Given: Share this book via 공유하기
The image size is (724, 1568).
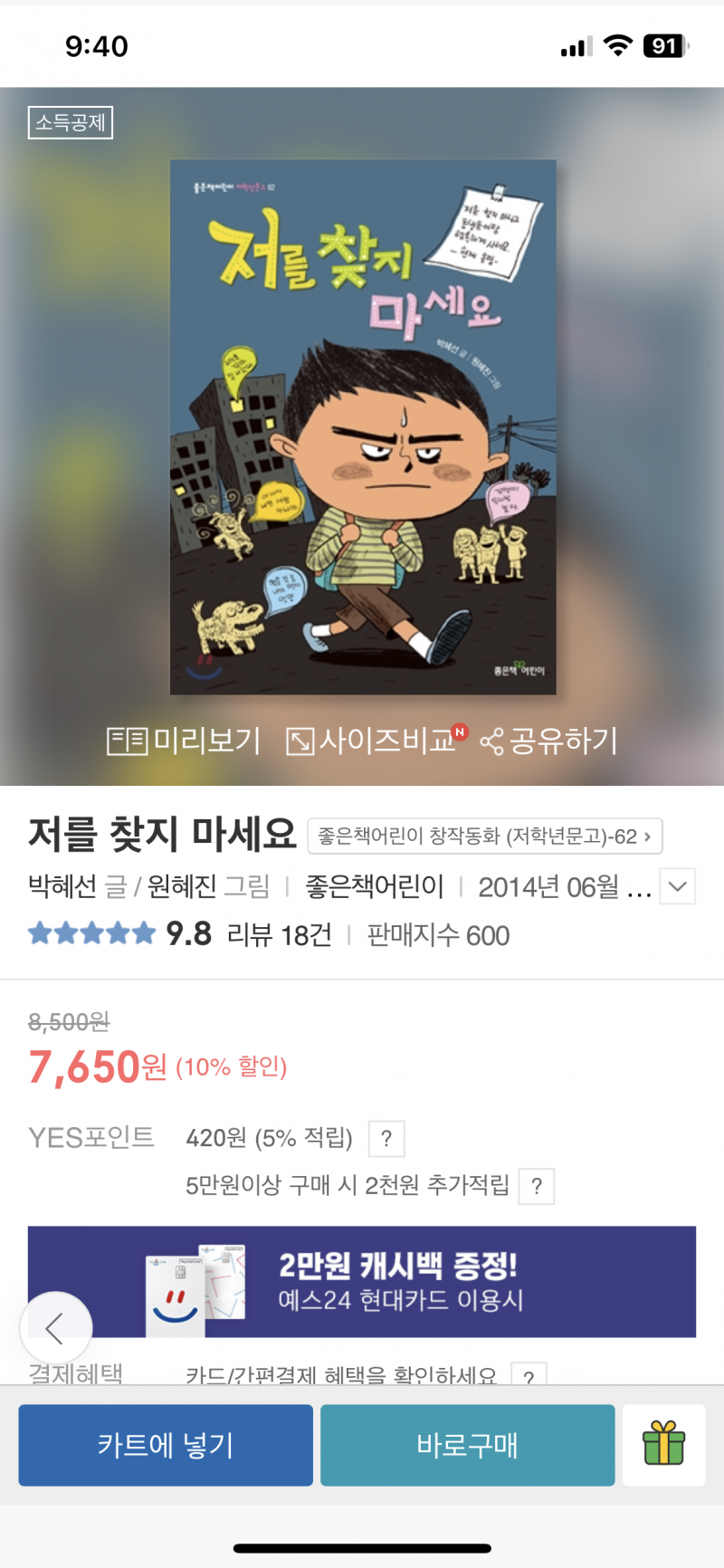Looking at the screenshot, I should point(549,741).
